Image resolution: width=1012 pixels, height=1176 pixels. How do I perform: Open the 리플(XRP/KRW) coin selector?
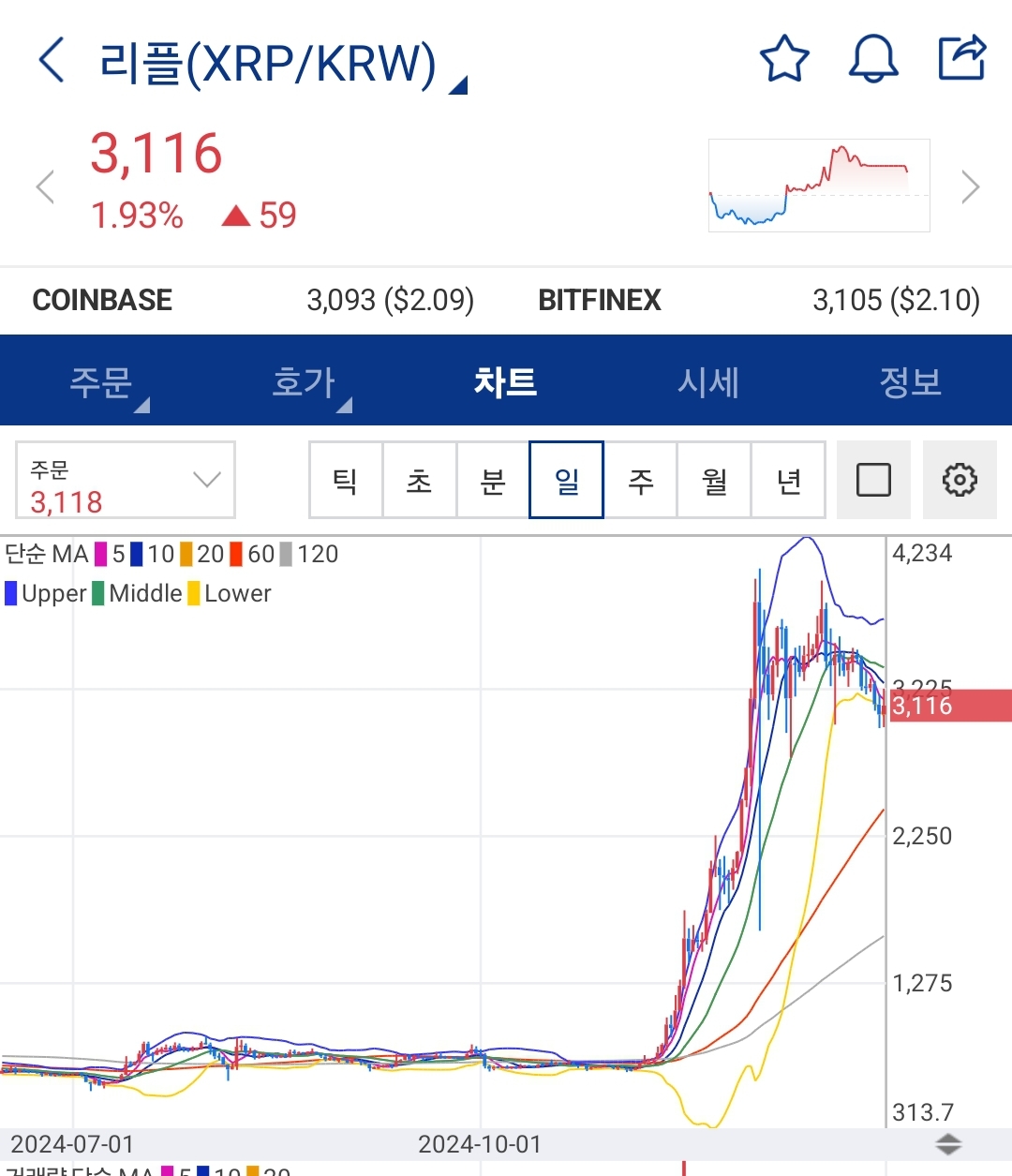pyautogui.click(x=281, y=64)
